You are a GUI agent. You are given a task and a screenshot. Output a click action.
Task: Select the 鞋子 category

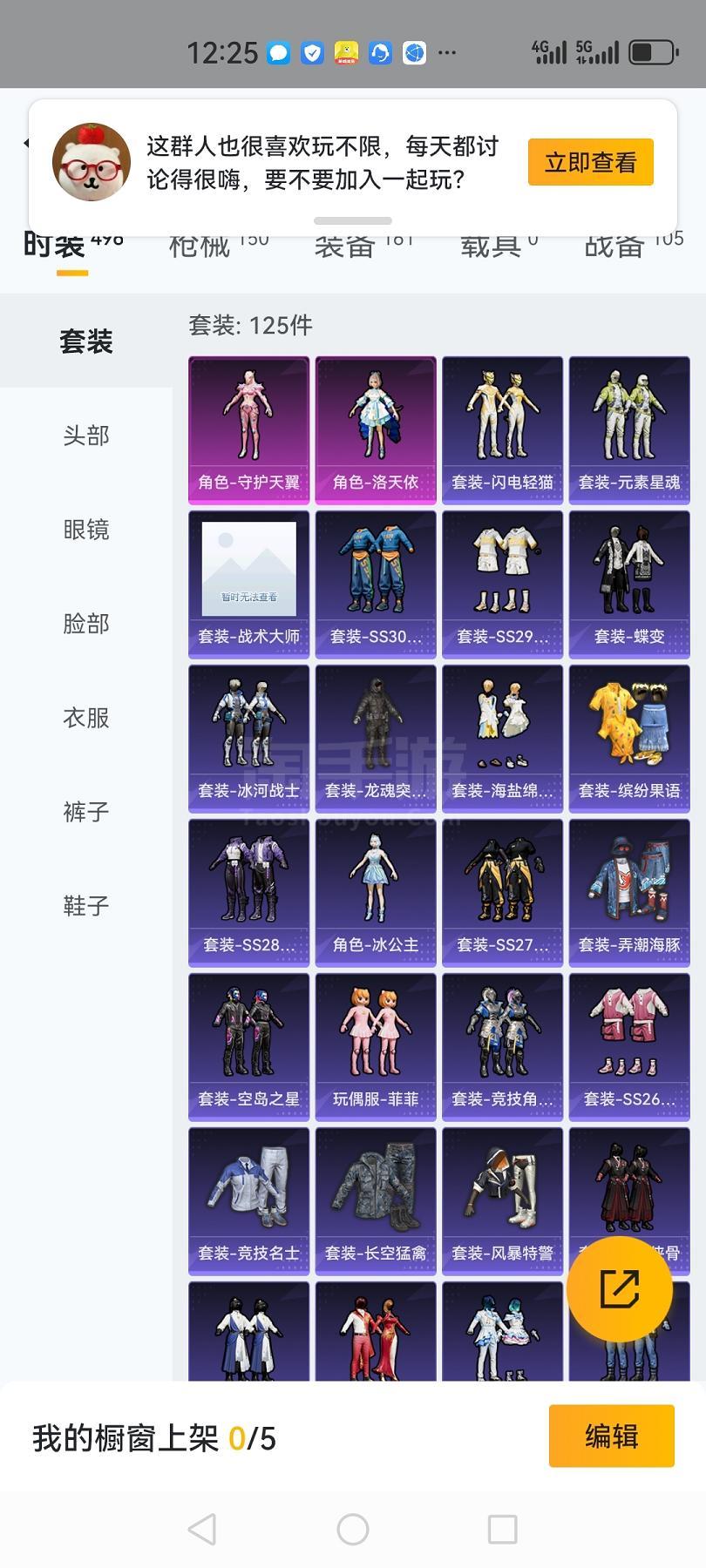point(86,906)
